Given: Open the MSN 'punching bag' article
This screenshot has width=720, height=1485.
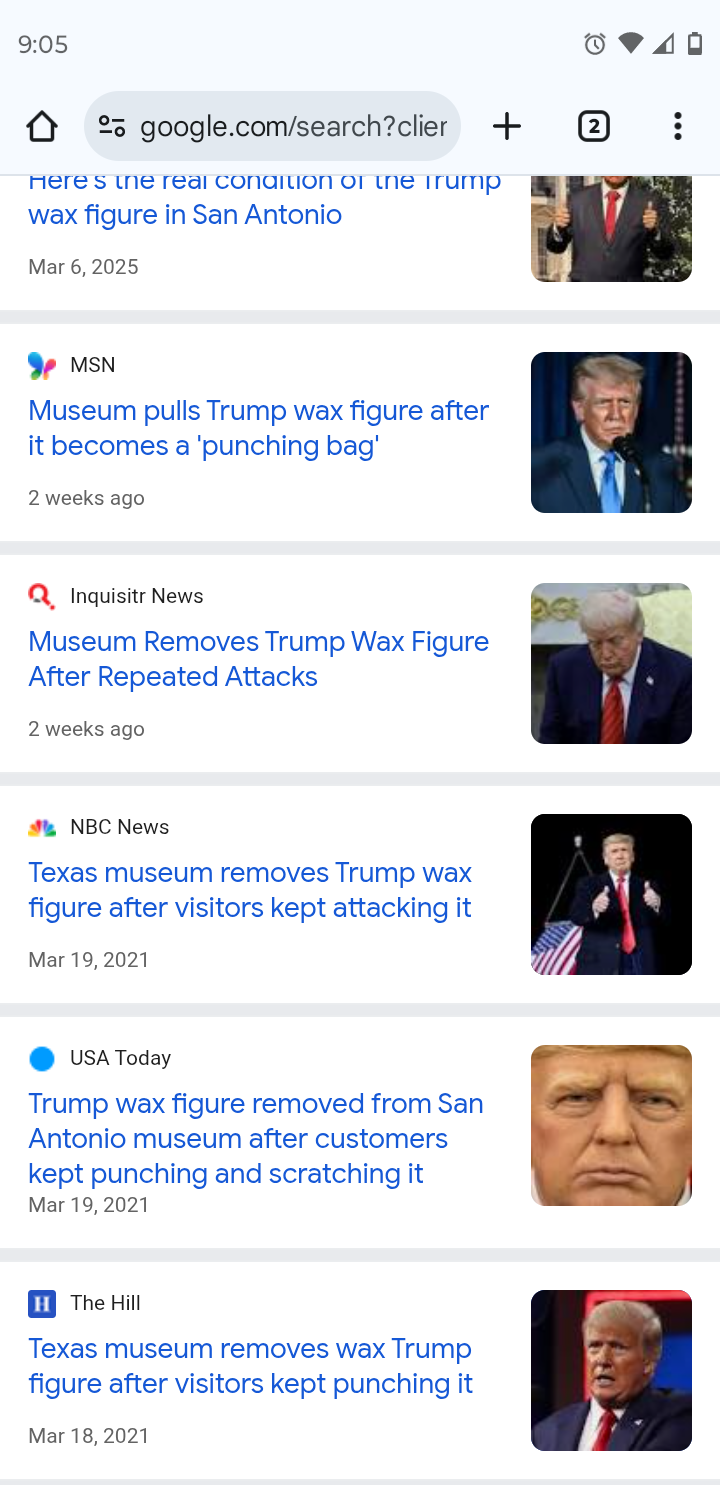Looking at the screenshot, I should point(258,428).
